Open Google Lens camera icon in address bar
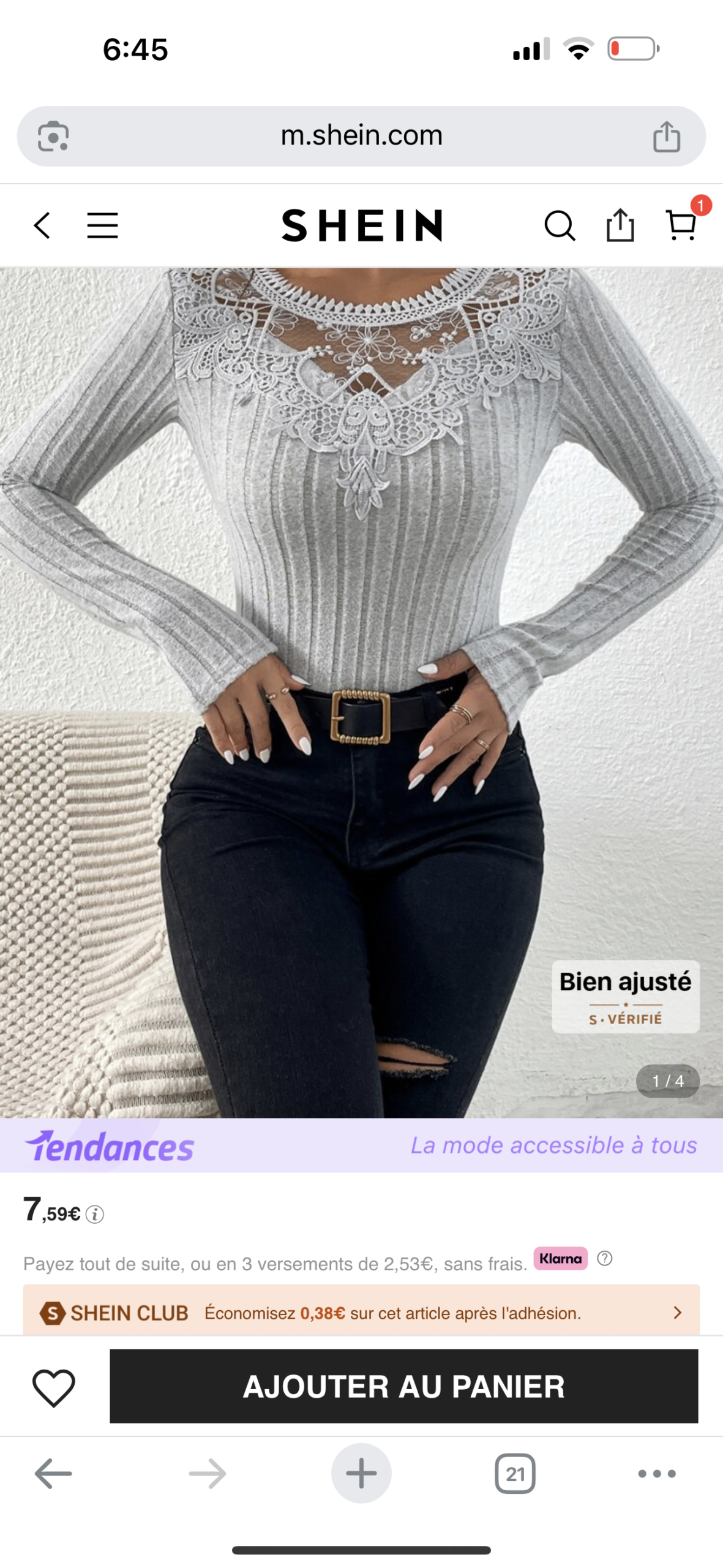The height and width of the screenshot is (1568, 723). pos(53,136)
